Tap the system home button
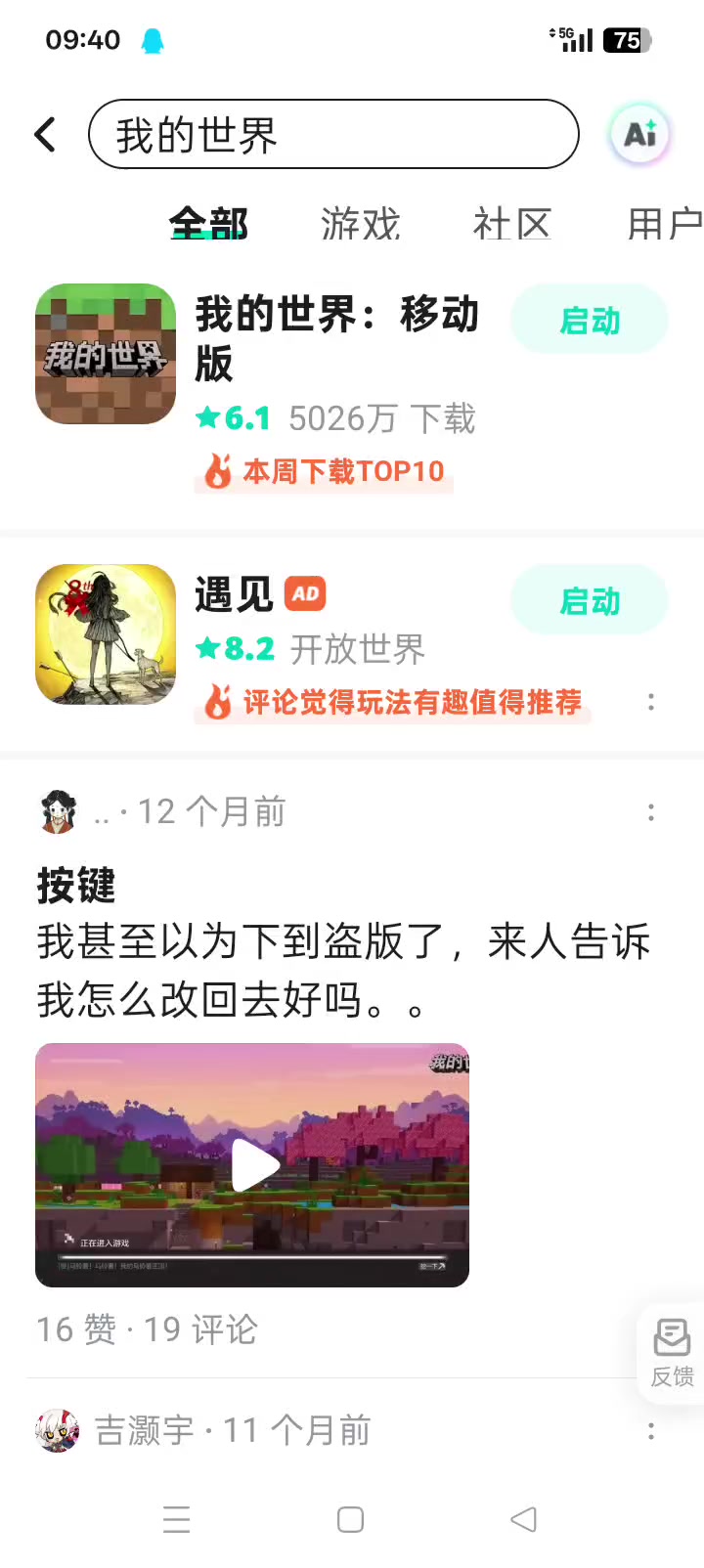 350,1519
